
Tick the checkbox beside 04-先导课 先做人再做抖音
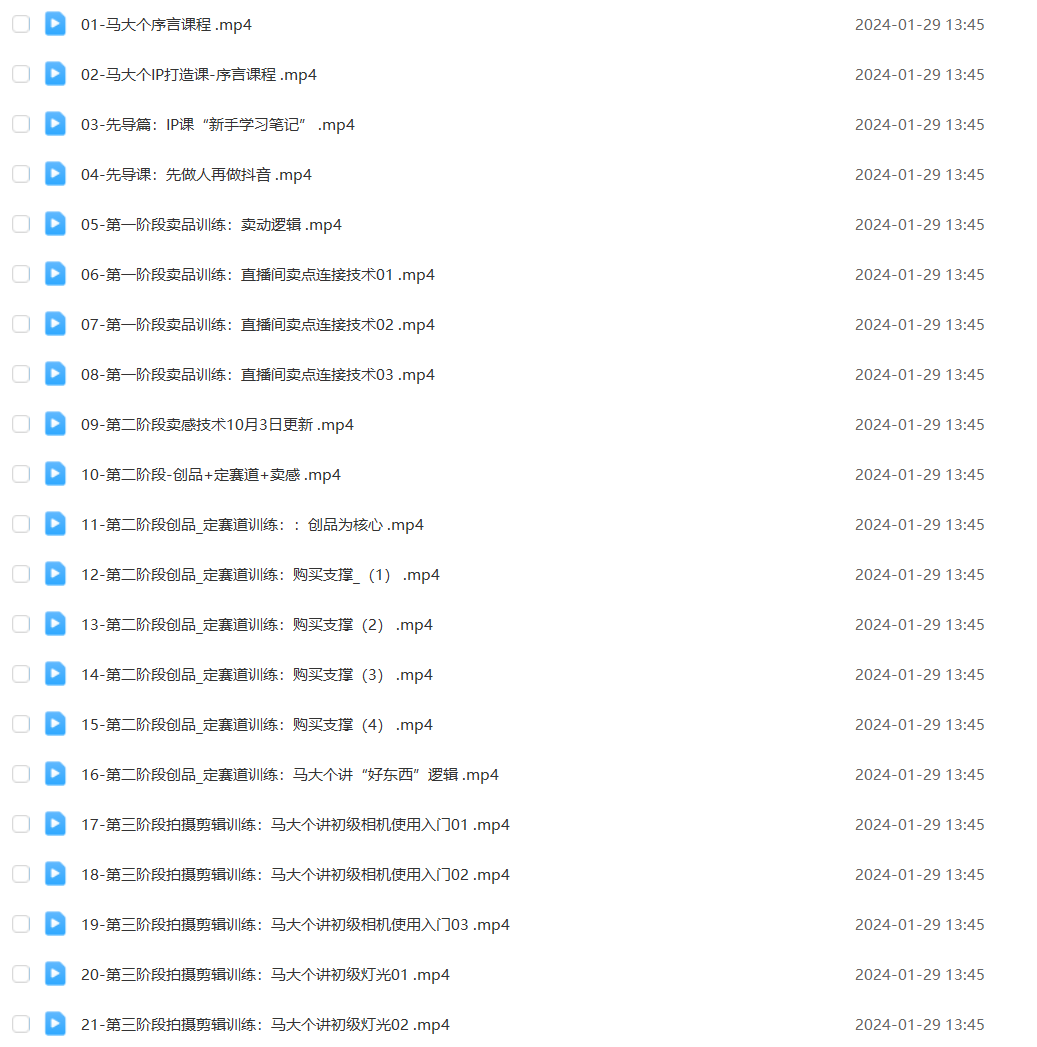tap(21, 174)
